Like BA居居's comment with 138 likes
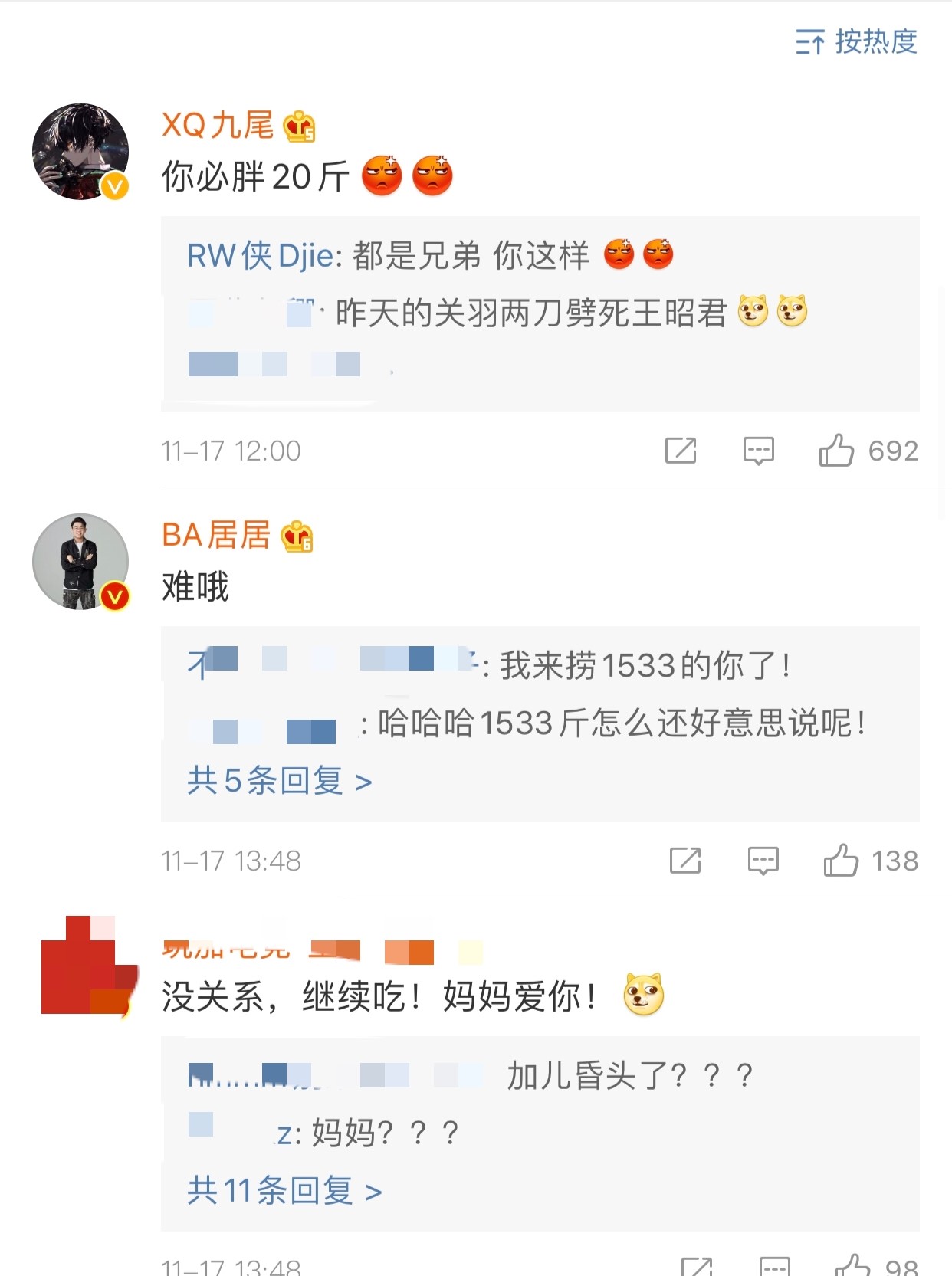The height and width of the screenshot is (1276, 952). click(841, 861)
